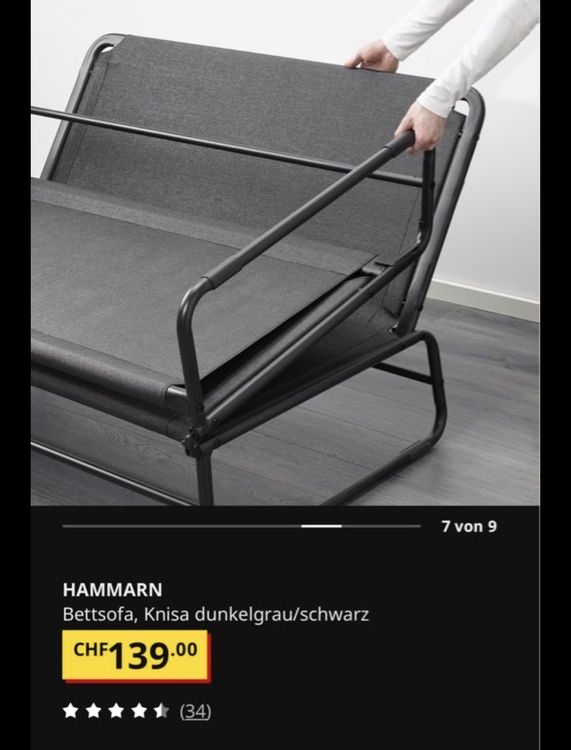The width and height of the screenshot is (571, 750).
Task: Tap the image gallery progress indicator
Action: tap(242, 526)
